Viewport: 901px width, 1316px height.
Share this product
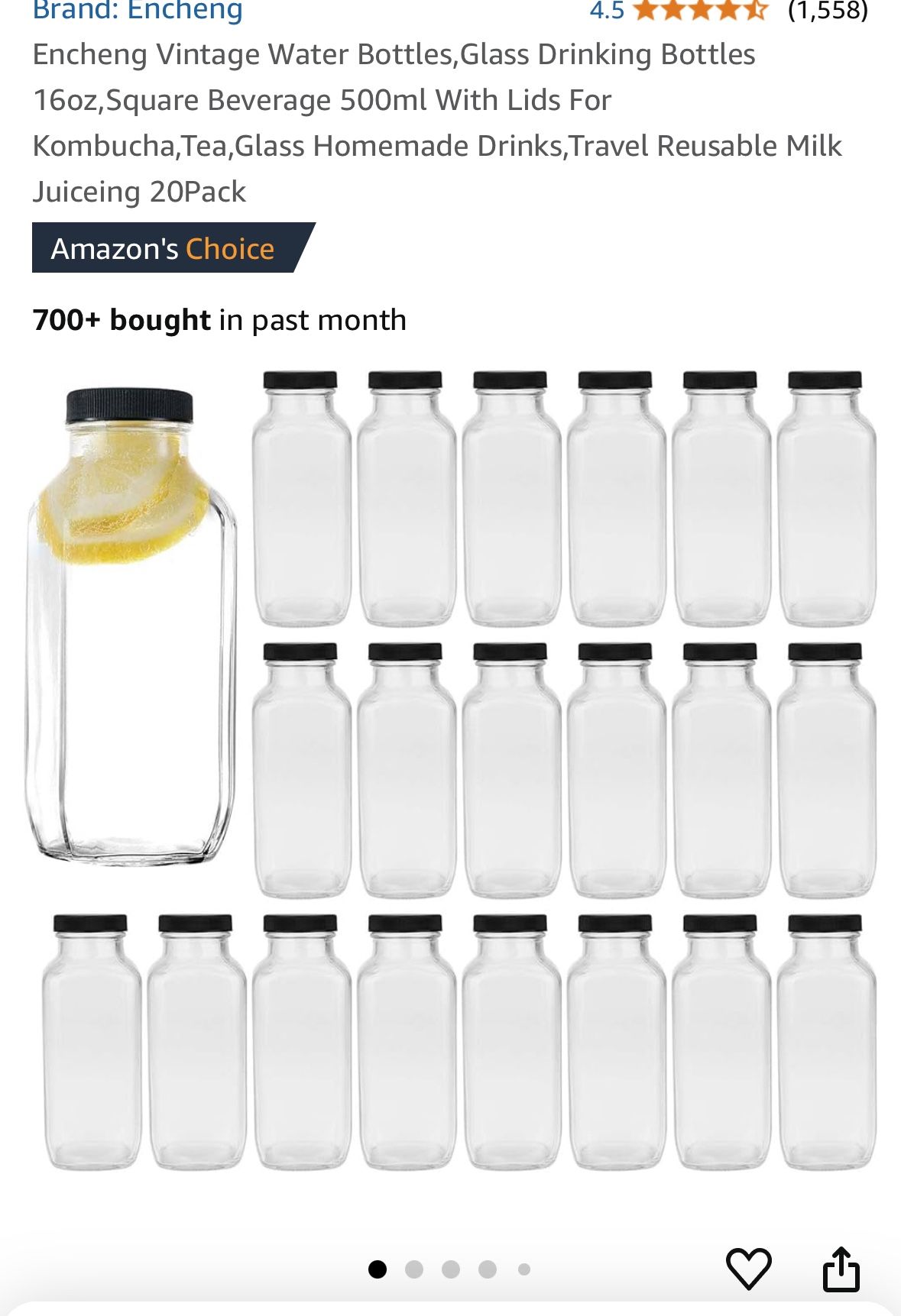(x=841, y=1269)
